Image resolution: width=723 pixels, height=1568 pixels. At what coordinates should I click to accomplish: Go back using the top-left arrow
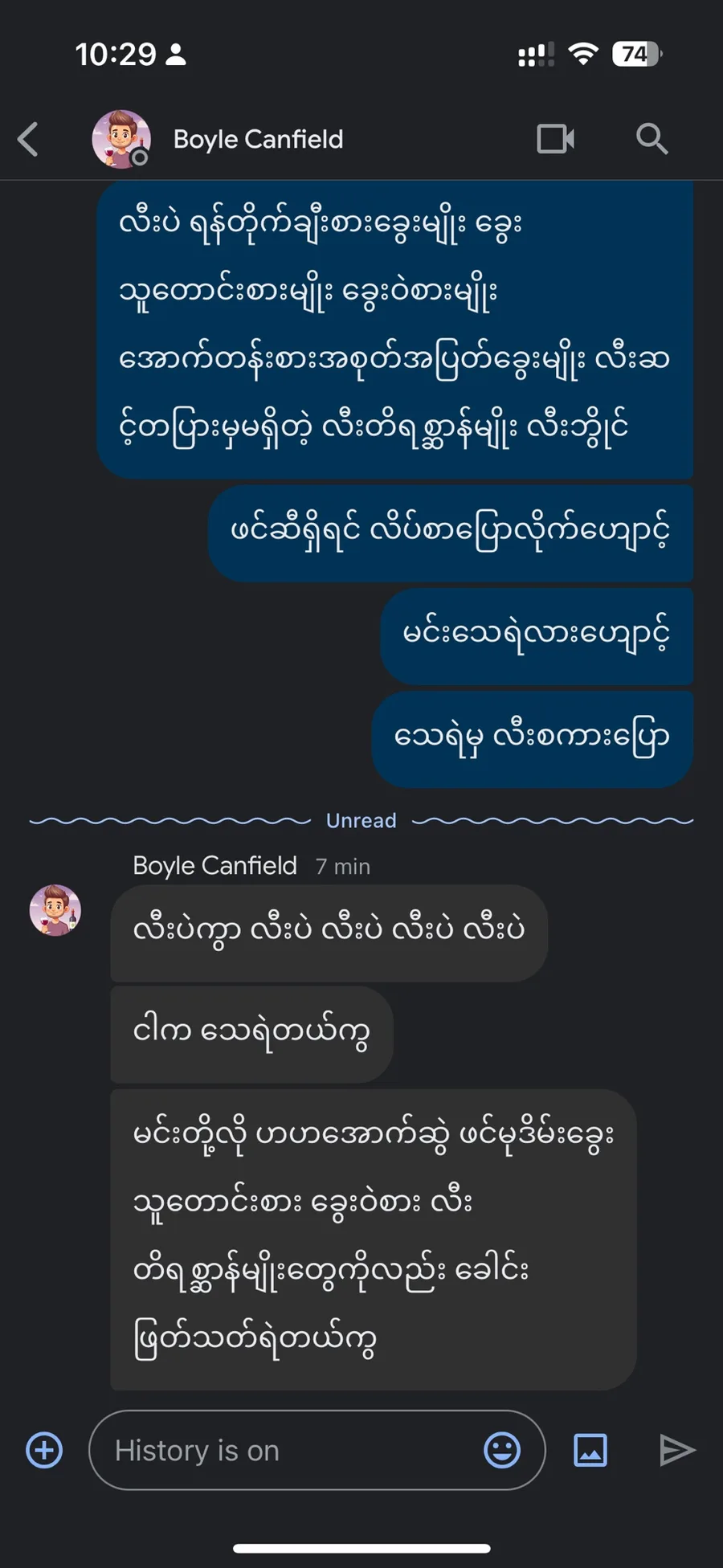click(x=28, y=139)
